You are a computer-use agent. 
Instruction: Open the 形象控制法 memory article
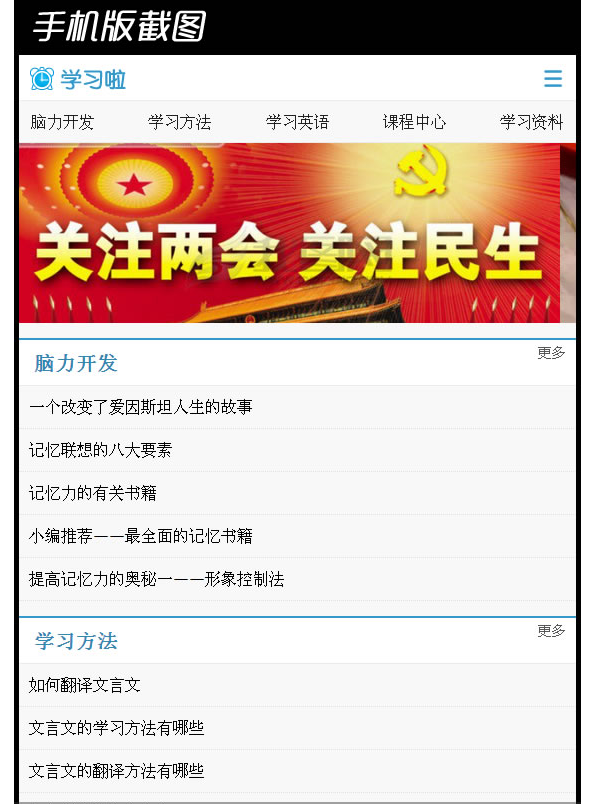point(156,579)
